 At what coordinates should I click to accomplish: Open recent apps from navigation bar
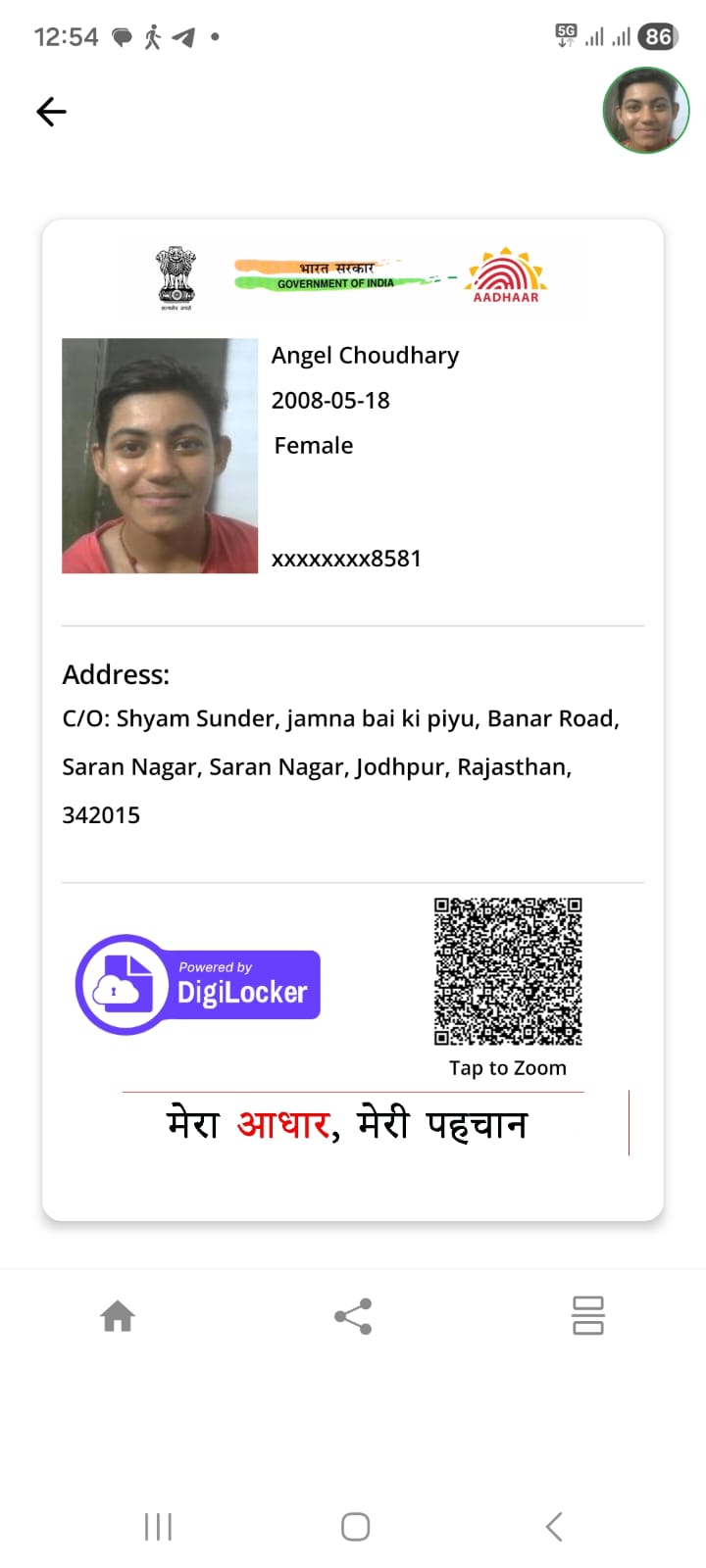click(x=158, y=1526)
